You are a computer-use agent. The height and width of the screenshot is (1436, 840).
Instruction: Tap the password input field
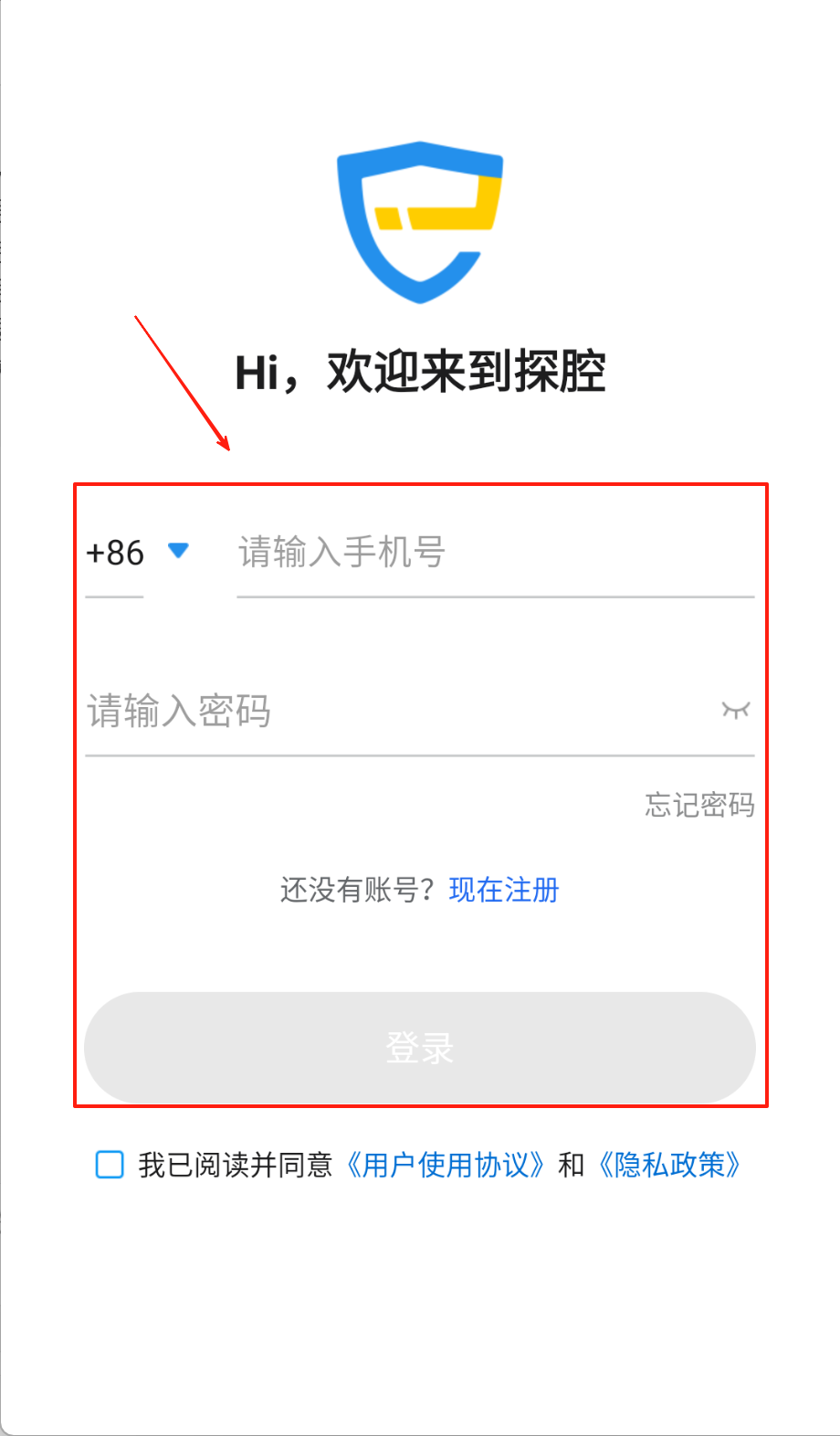[x=393, y=712]
